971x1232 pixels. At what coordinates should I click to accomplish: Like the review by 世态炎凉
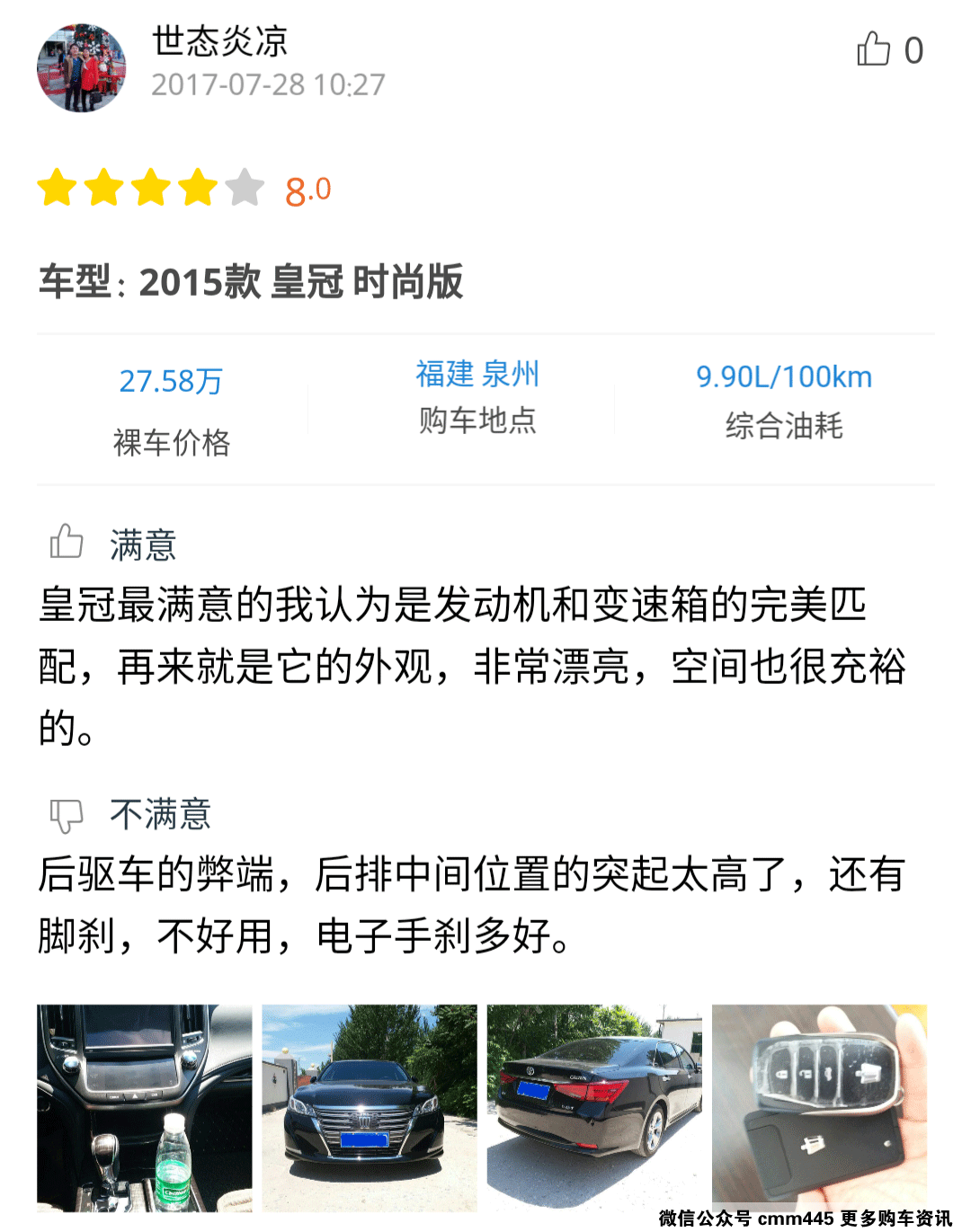coord(873,50)
